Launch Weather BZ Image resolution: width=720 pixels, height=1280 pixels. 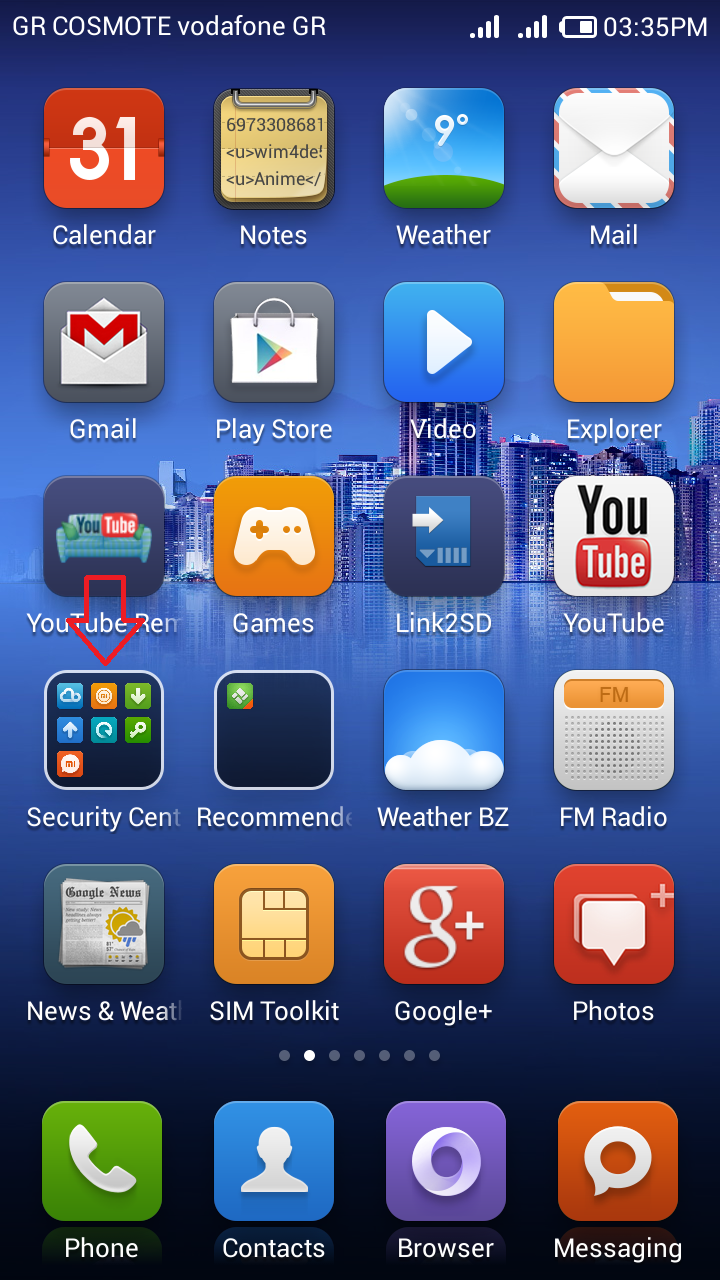tap(444, 730)
